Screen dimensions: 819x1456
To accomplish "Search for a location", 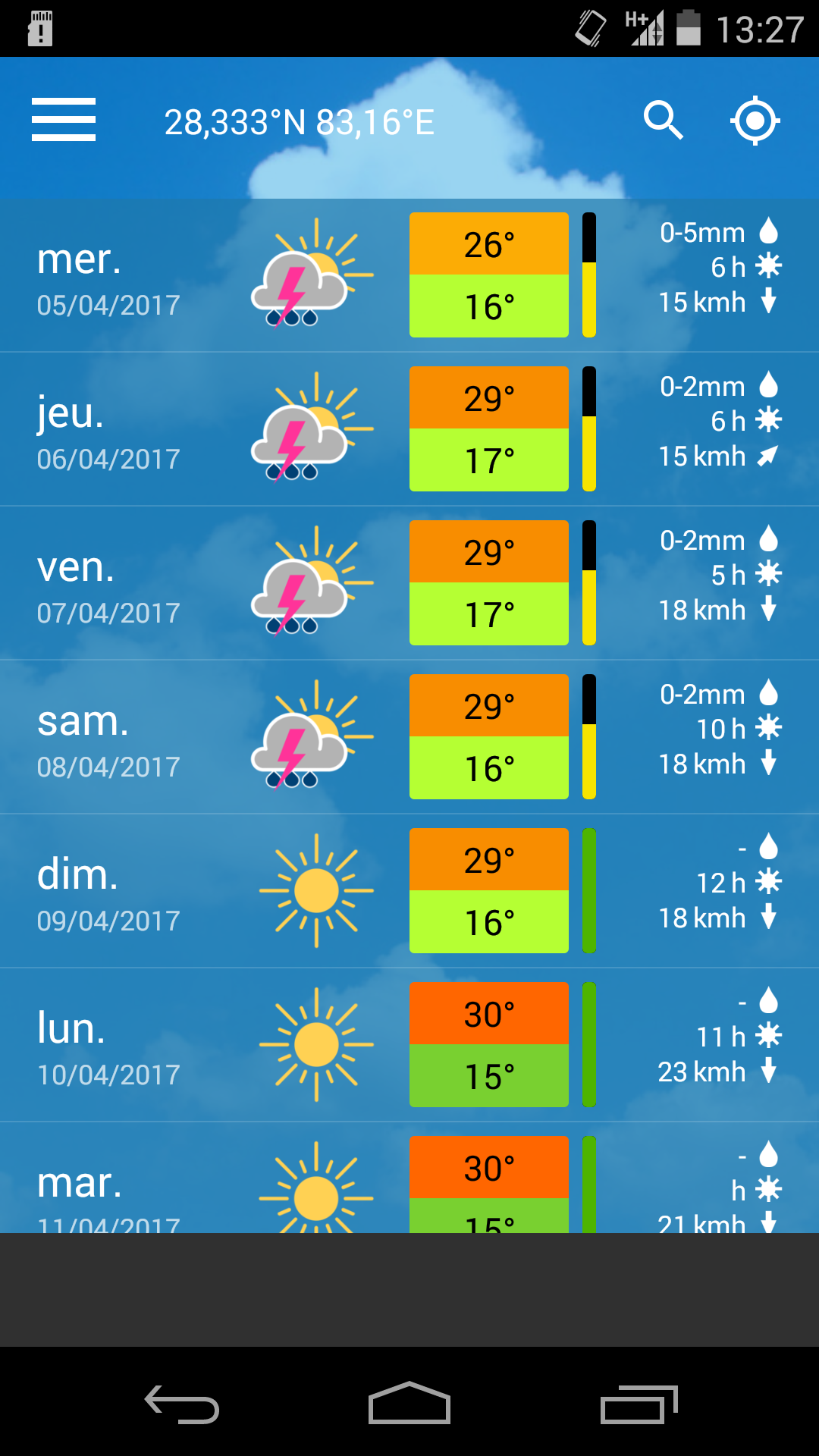I will pyautogui.click(x=664, y=120).
